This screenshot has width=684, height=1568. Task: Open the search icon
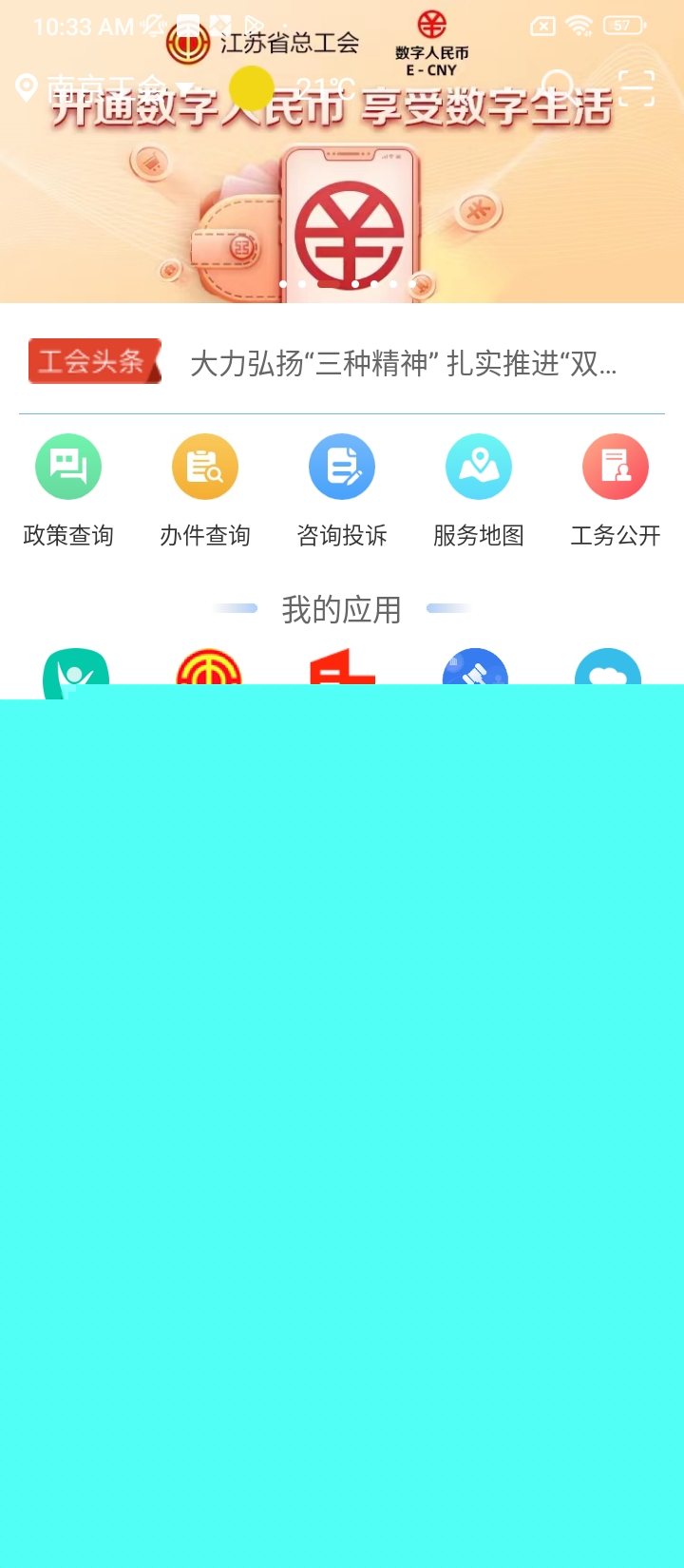[560, 88]
